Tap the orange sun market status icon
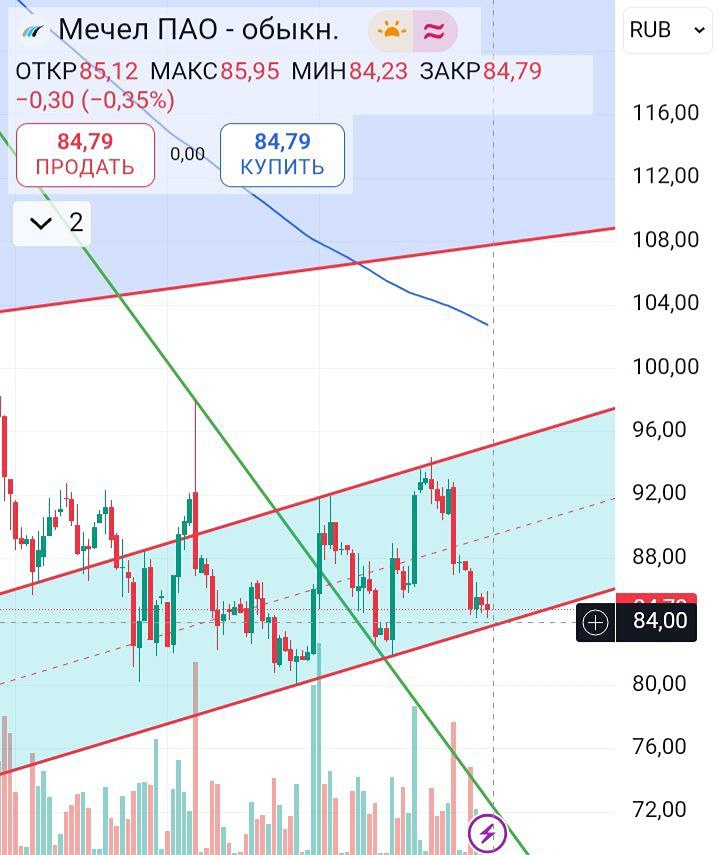Viewport: 720px width, 855px height. 390,31
